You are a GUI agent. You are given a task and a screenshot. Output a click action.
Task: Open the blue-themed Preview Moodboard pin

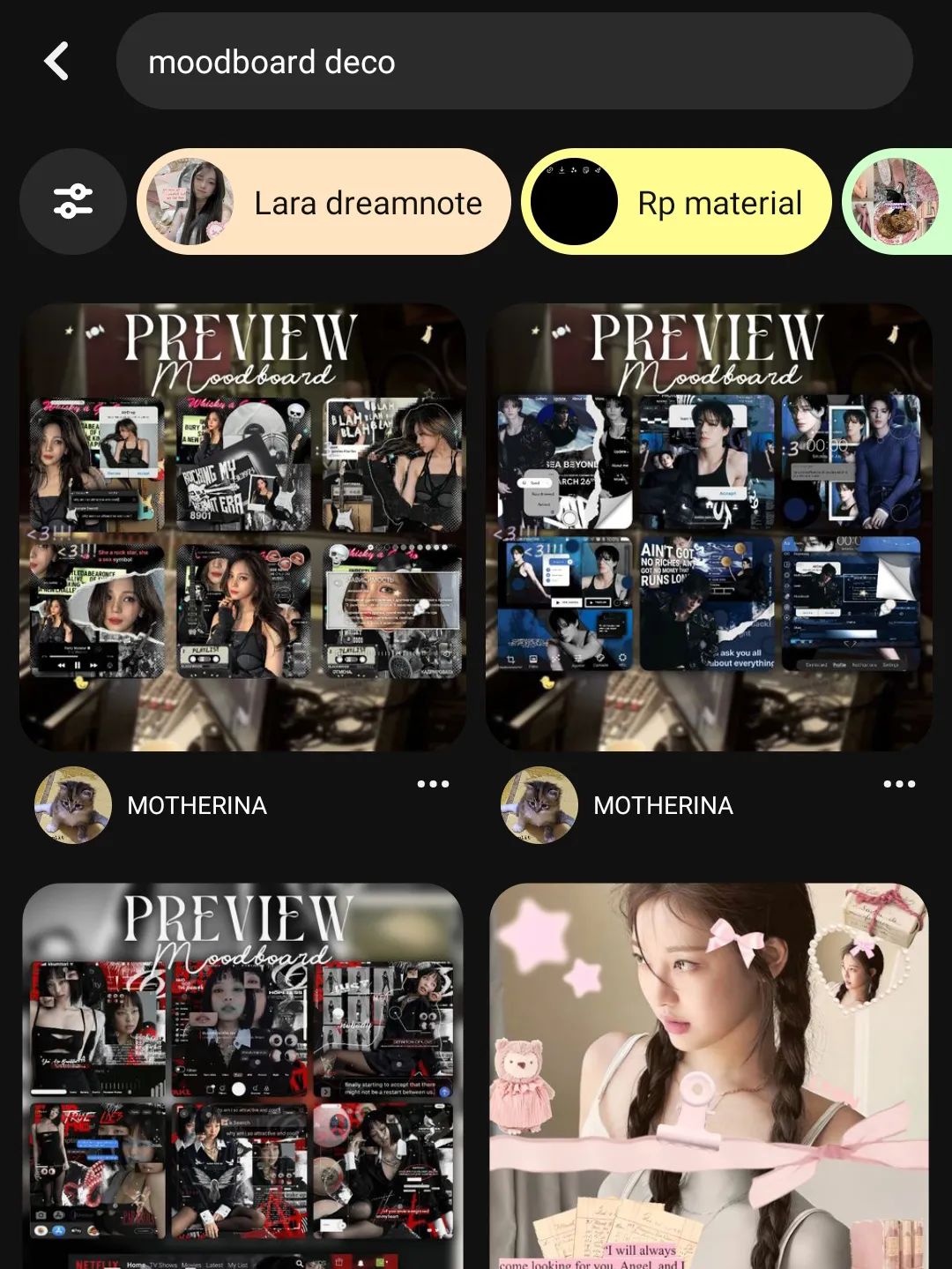(709, 527)
